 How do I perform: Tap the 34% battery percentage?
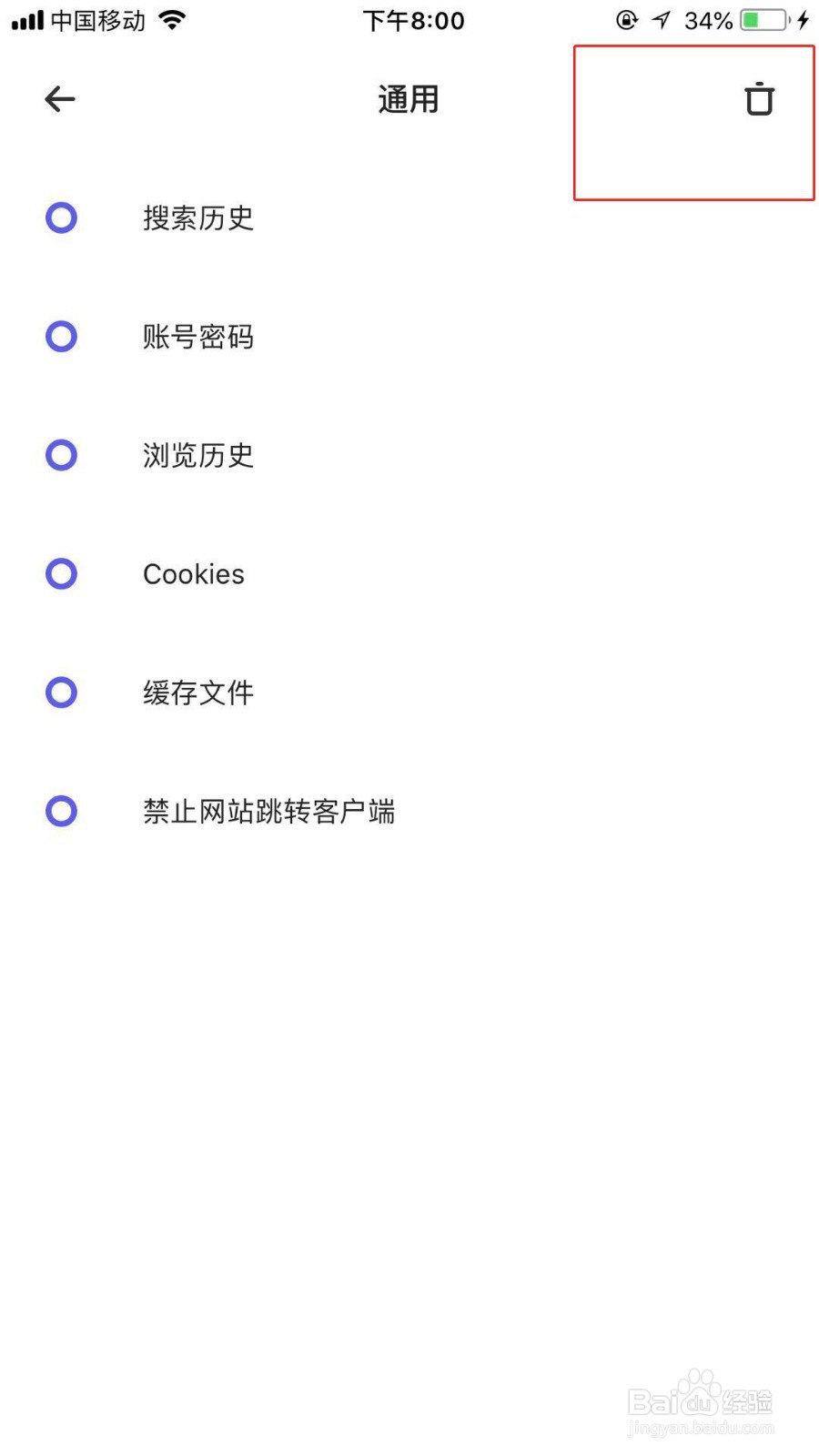click(708, 19)
